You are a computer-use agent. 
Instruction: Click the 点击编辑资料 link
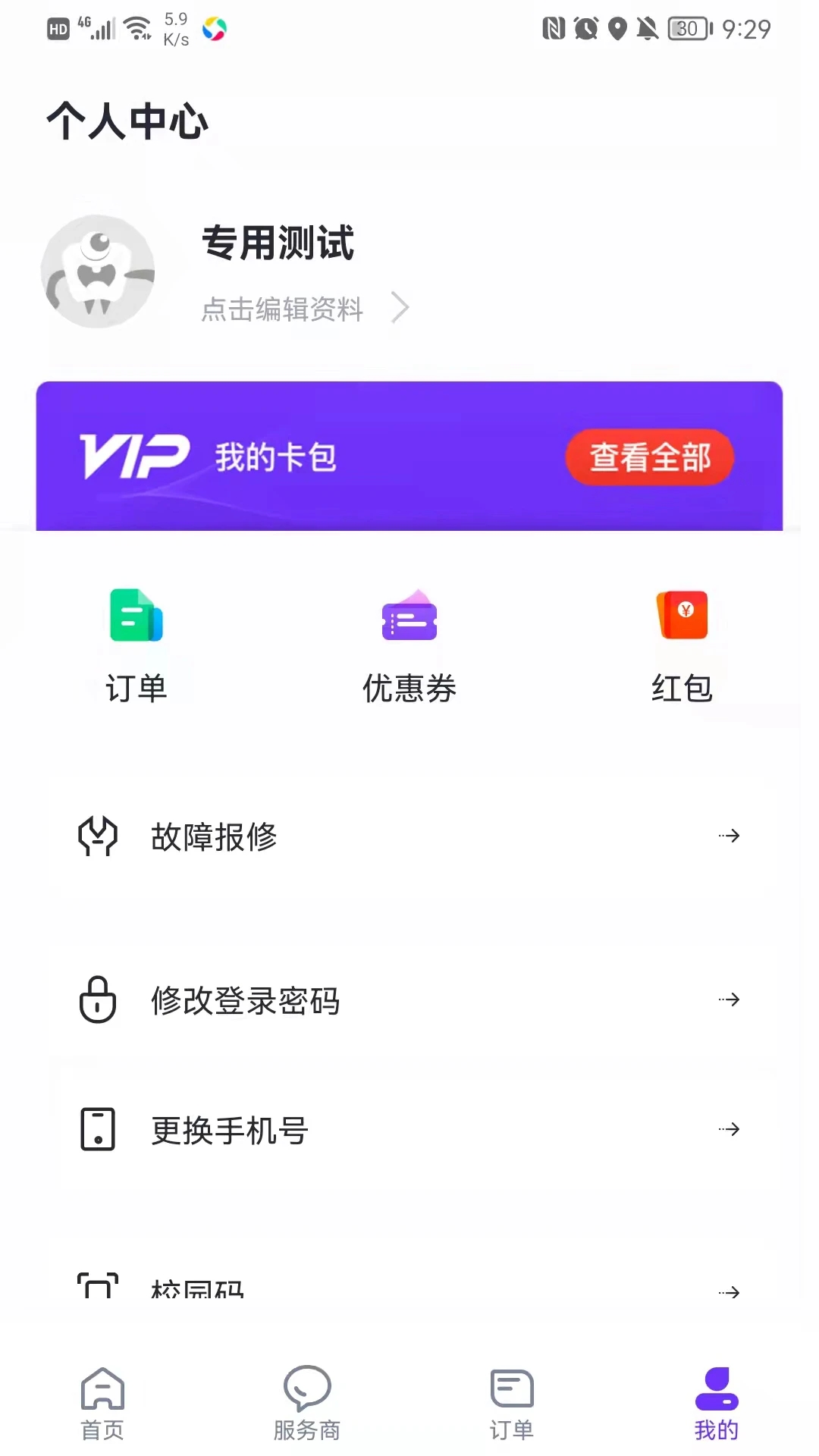click(x=282, y=309)
